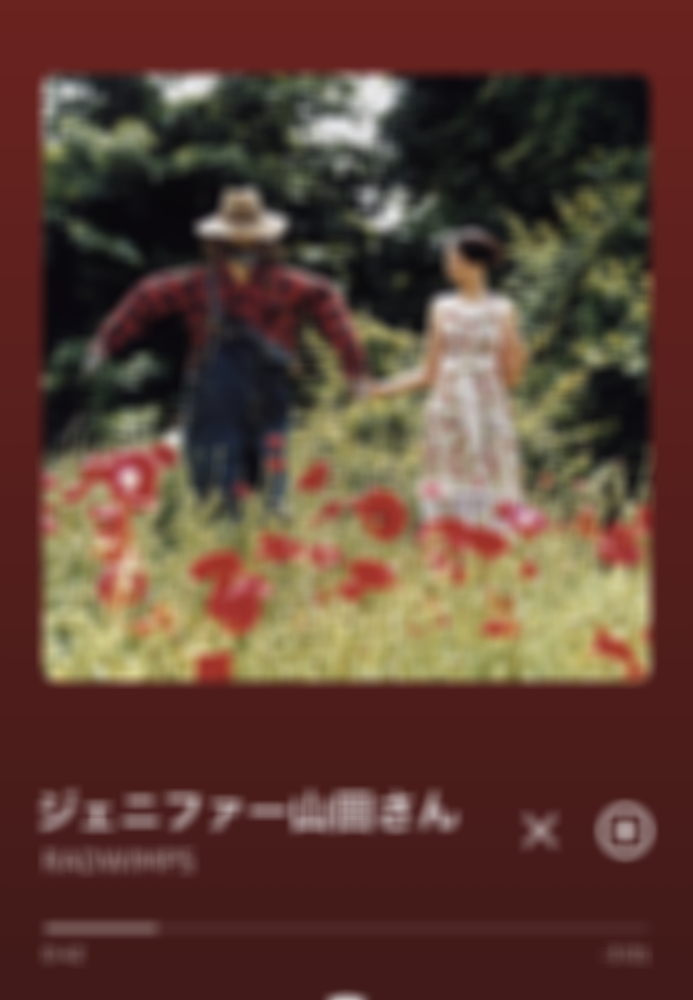Image resolution: width=693 pixels, height=1000 pixels.
Task: Open the artist RADWIMPS under the title
Action: (x=118, y=862)
